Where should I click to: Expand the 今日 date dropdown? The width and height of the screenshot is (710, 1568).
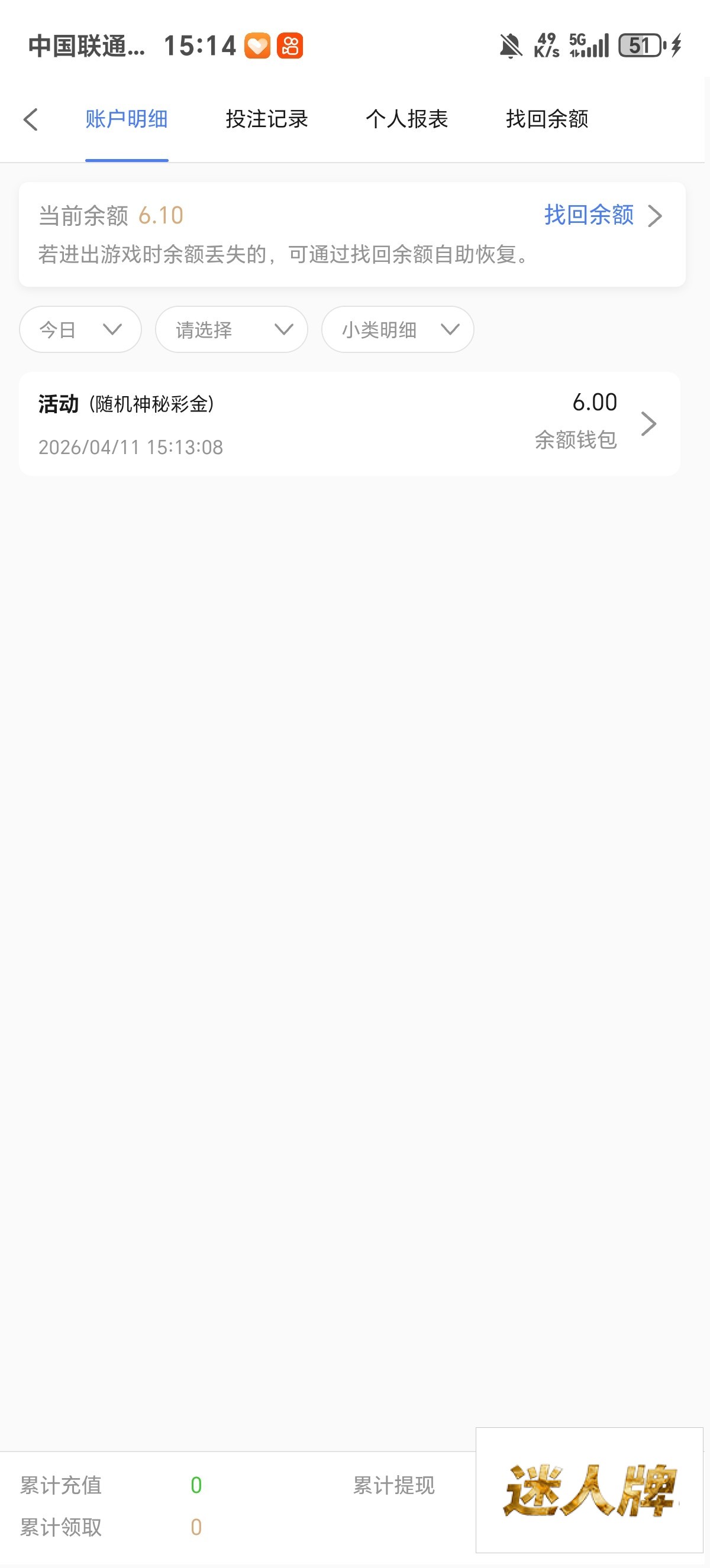80,329
